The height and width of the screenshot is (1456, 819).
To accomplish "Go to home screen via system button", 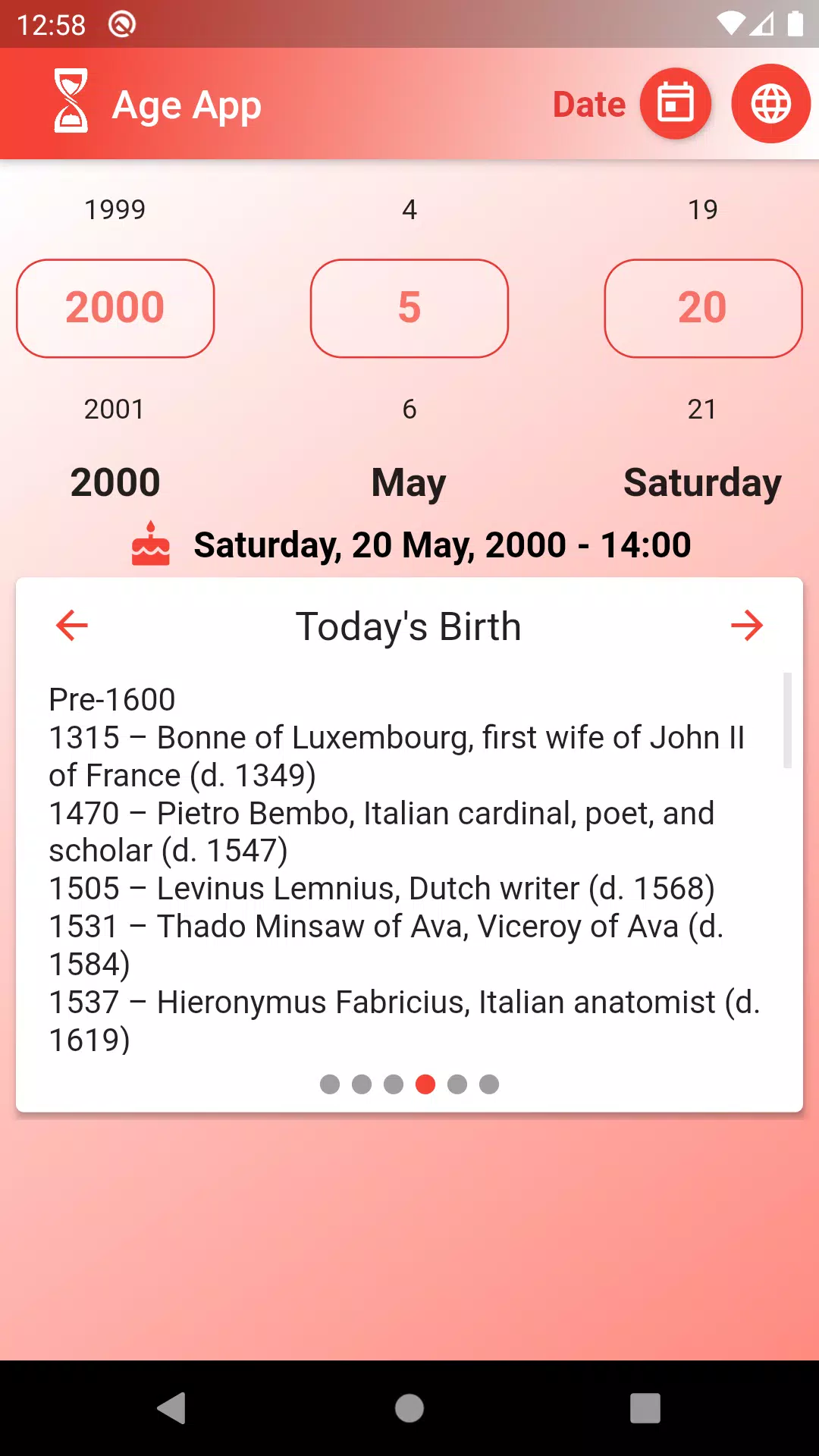I will [409, 1408].
